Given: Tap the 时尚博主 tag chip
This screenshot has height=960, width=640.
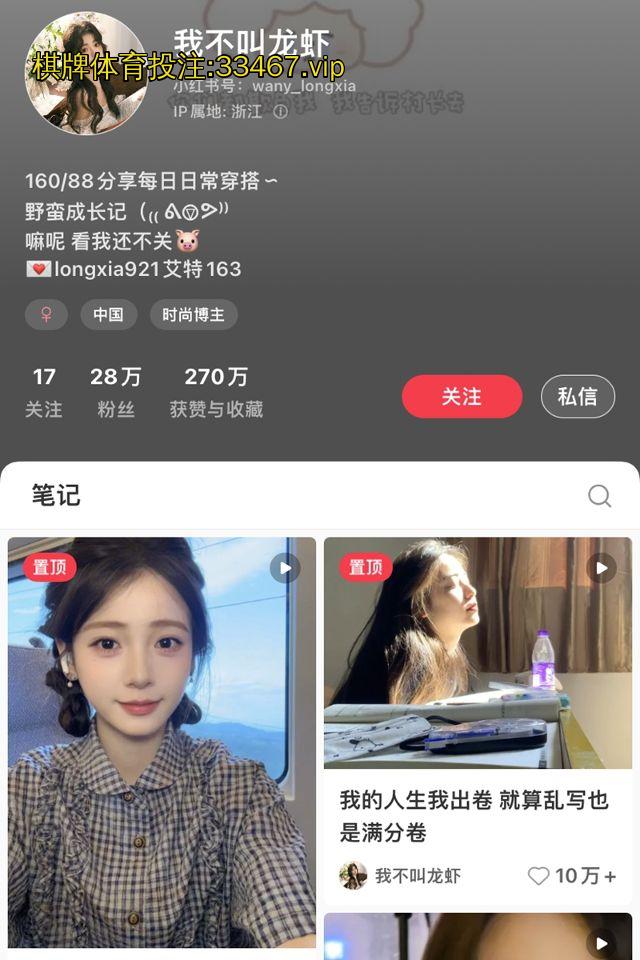Looking at the screenshot, I should pyautogui.click(x=194, y=314).
